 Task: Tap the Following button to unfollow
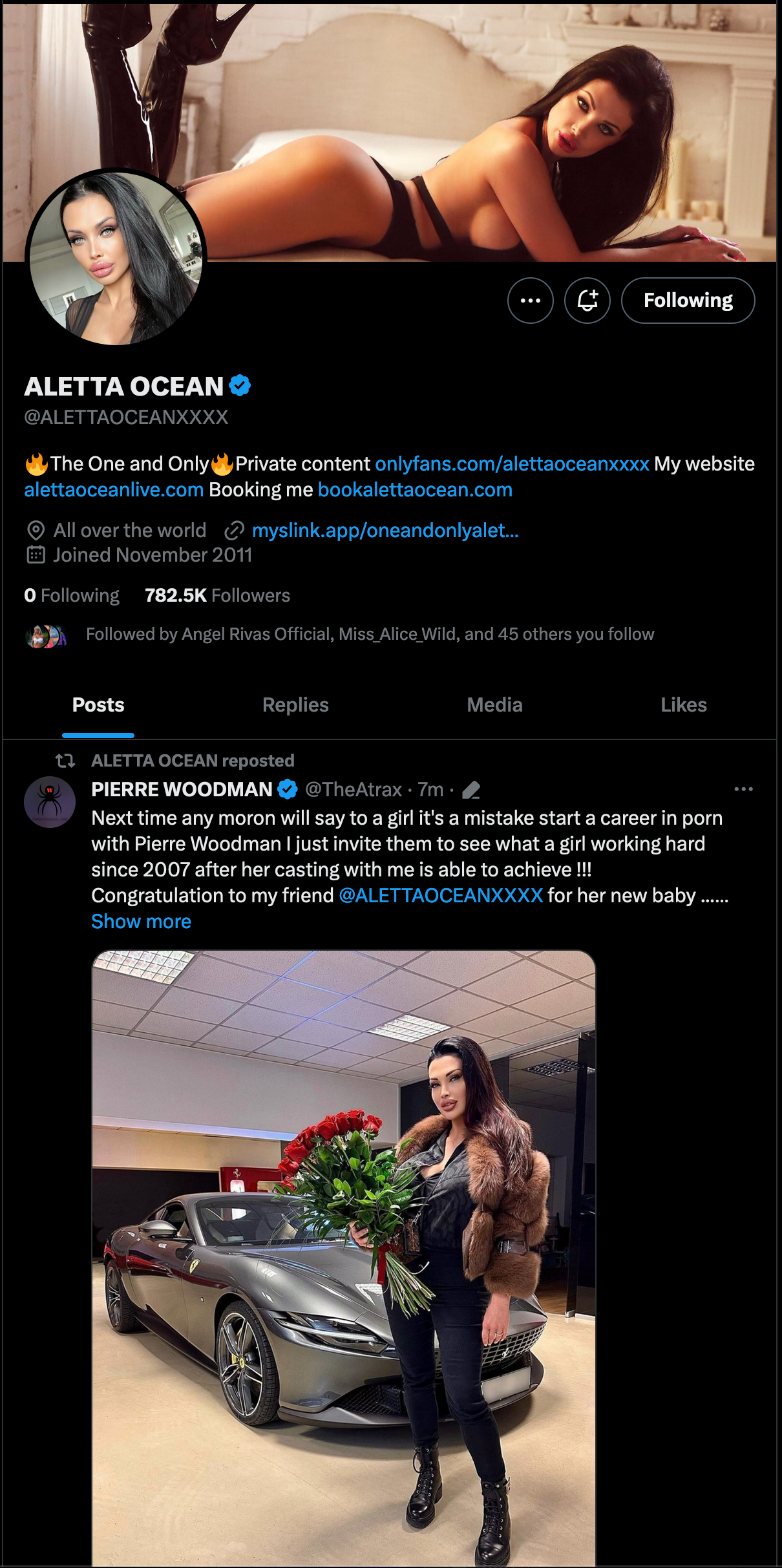pyautogui.click(x=688, y=301)
